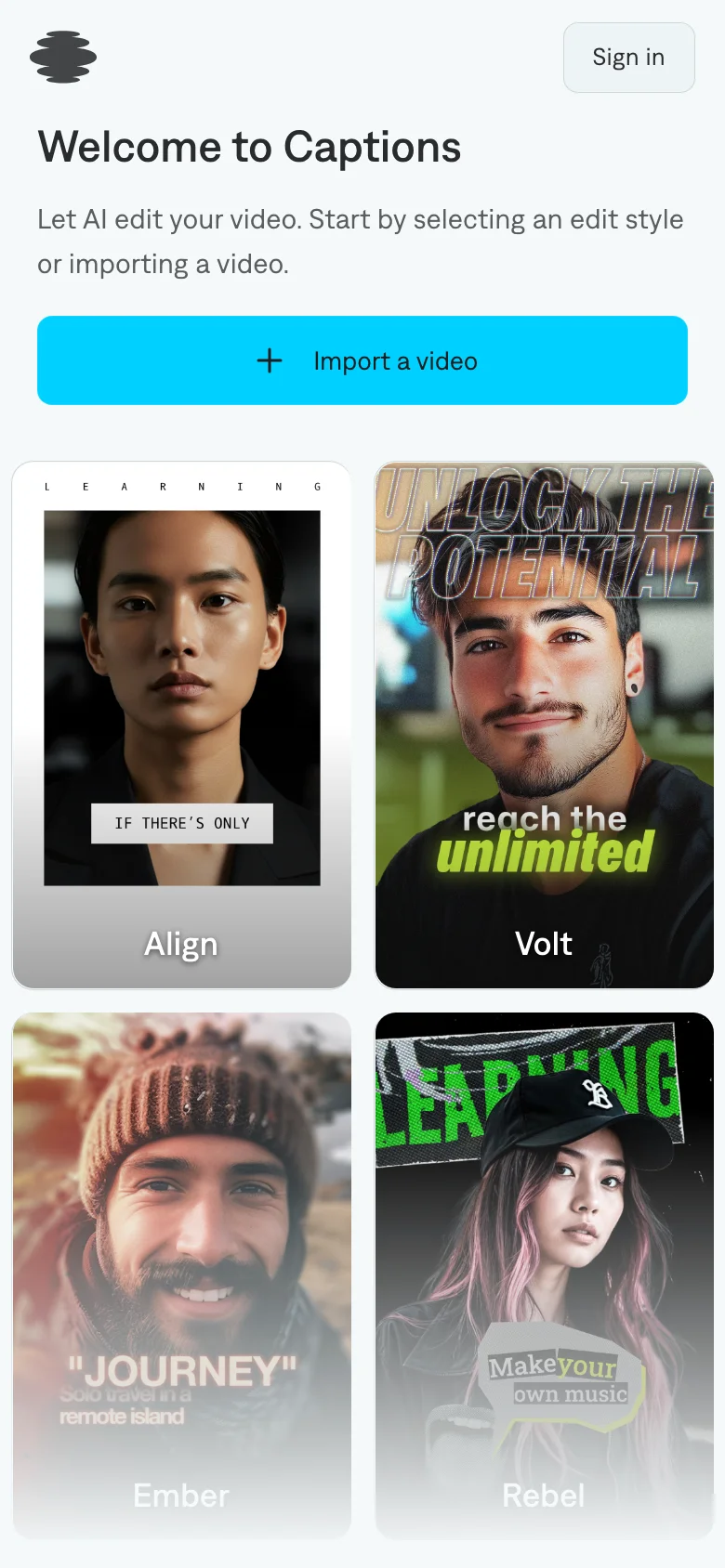
Task: Import a video to edit
Action: click(362, 360)
